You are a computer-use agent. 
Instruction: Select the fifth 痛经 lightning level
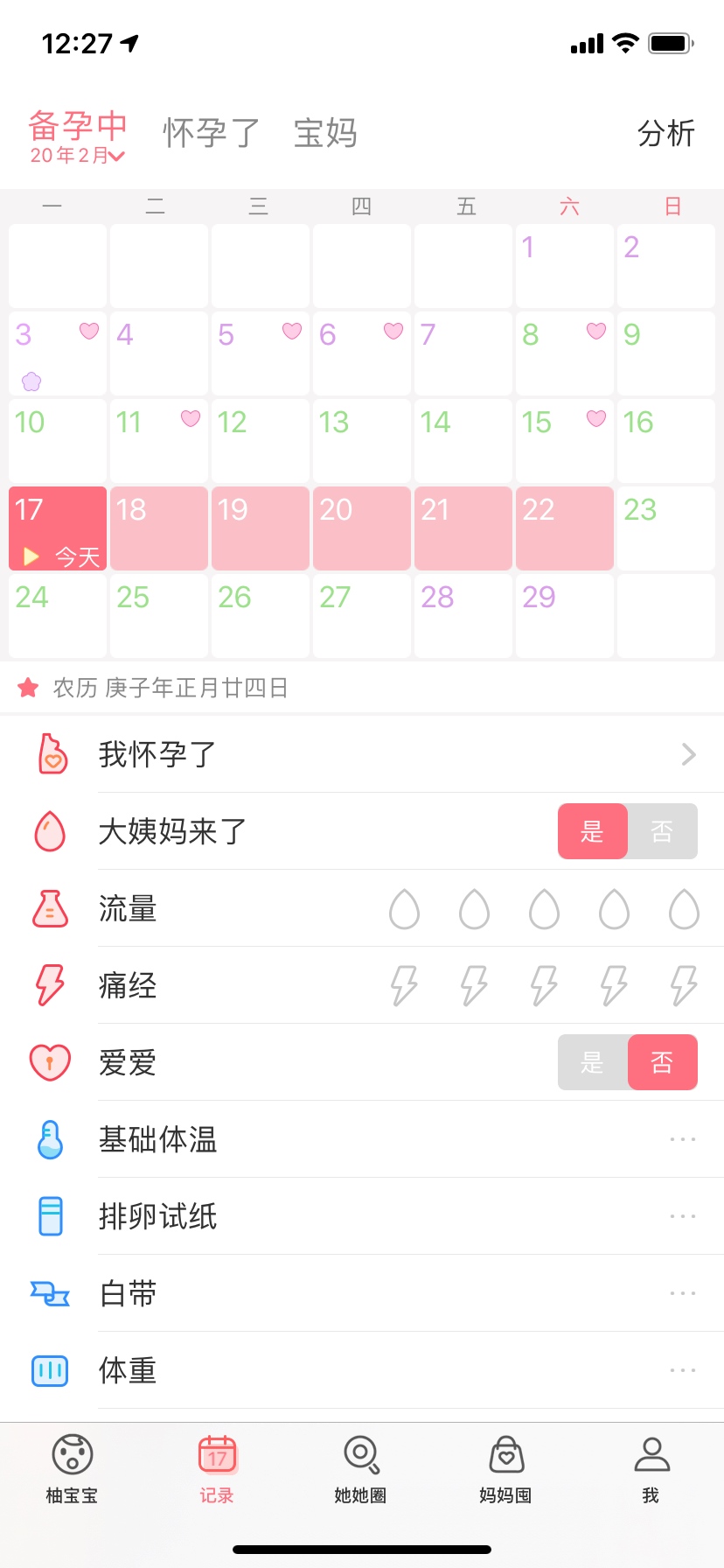pyautogui.click(x=684, y=985)
